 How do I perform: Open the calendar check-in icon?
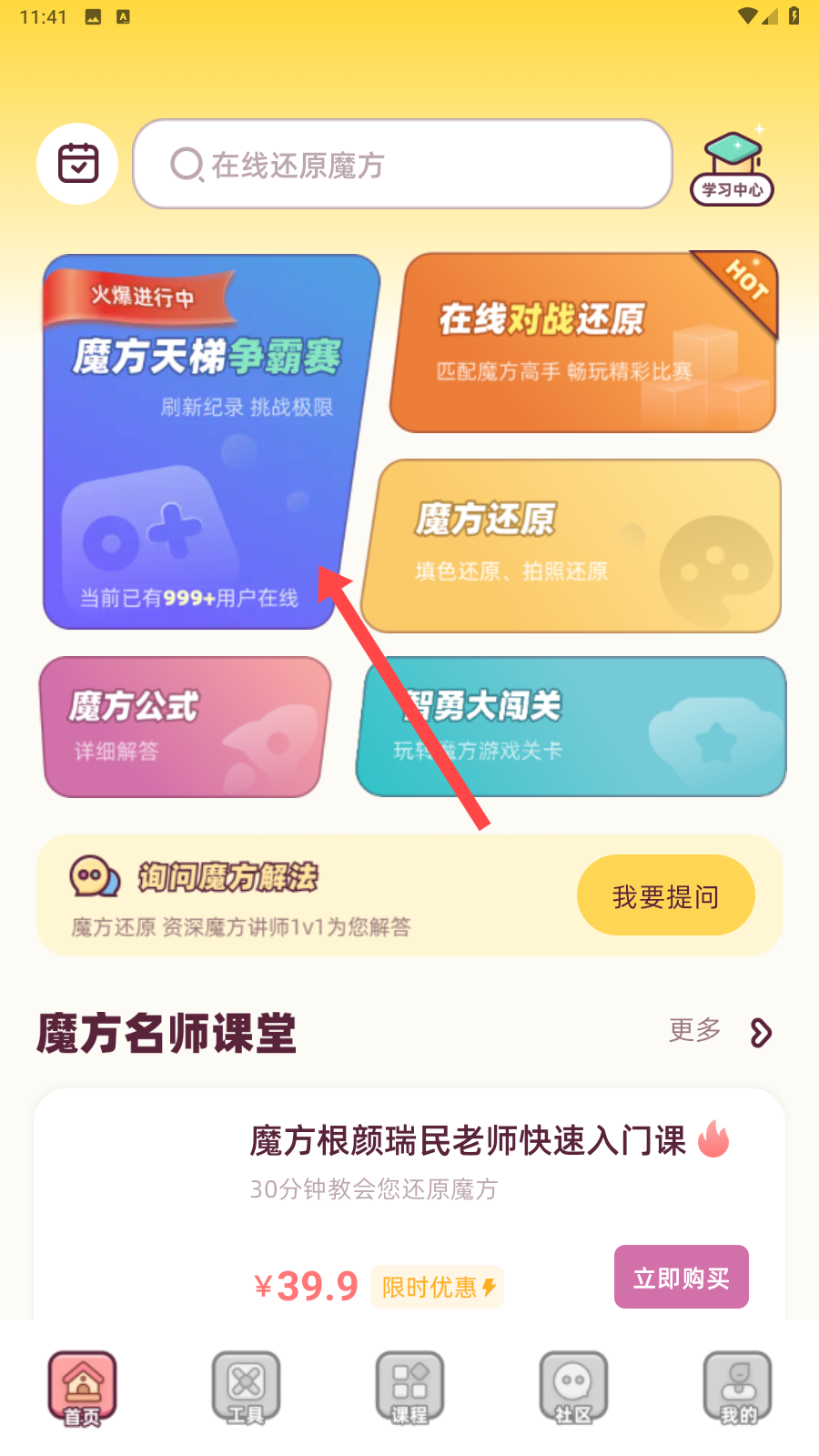coord(77,164)
